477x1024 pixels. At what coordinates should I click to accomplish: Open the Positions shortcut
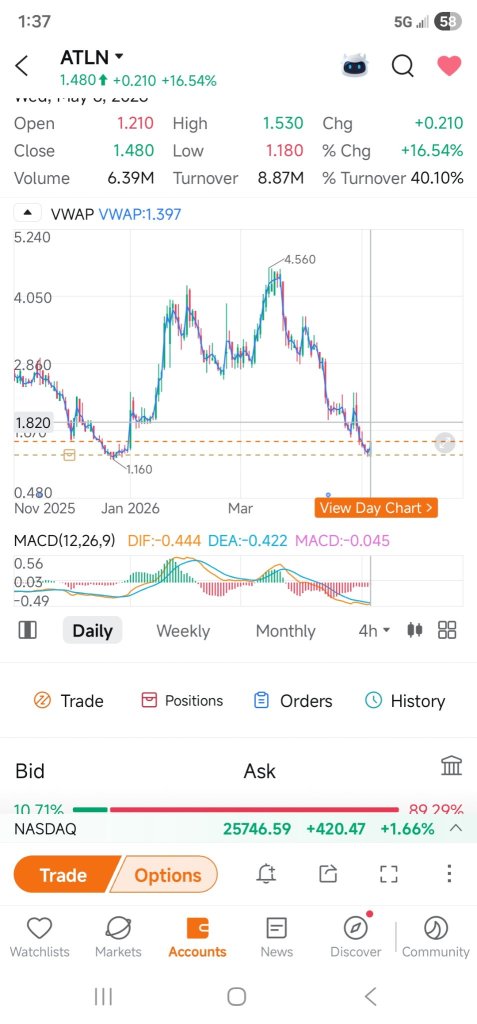pos(182,701)
